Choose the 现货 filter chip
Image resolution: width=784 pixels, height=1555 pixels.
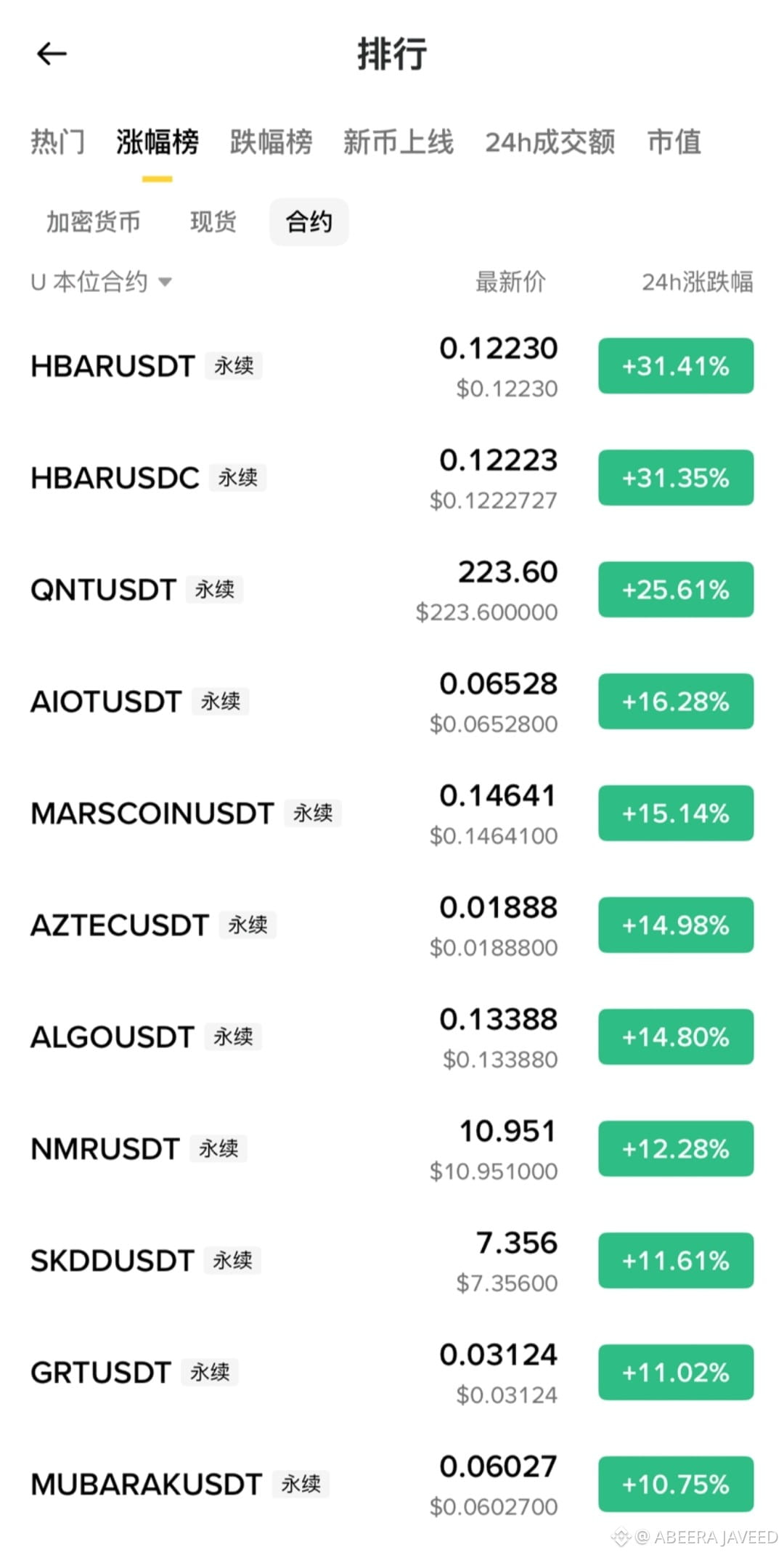213,222
